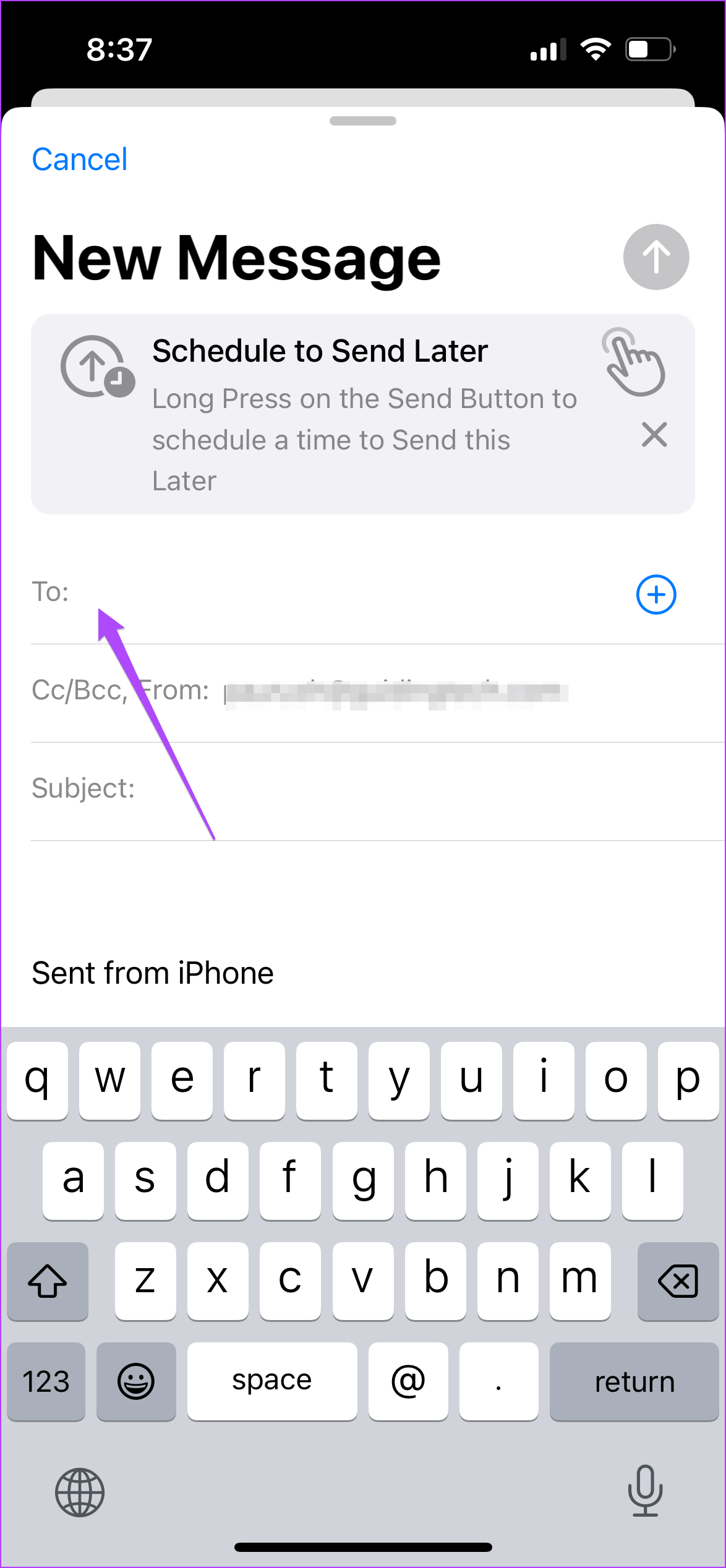Viewport: 726px width, 1568px height.
Task: Open the emoji keyboard
Action: pyautogui.click(x=136, y=1381)
